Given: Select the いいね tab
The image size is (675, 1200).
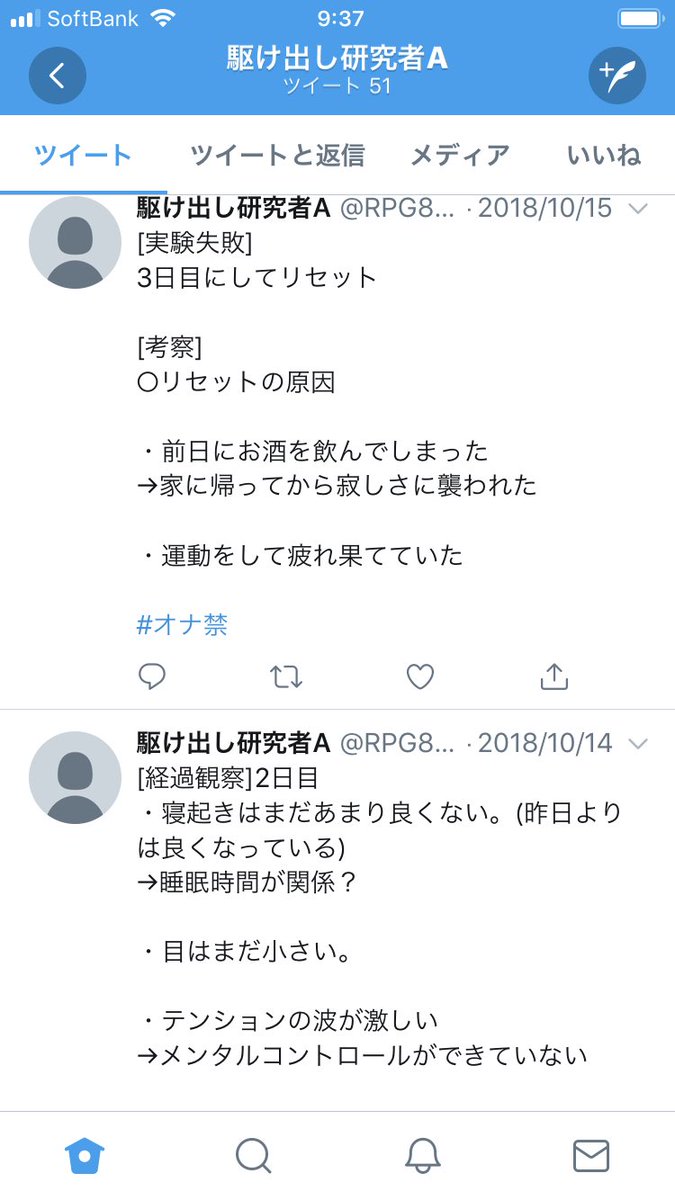Looking at the screenshot, I should coord(603,156).
